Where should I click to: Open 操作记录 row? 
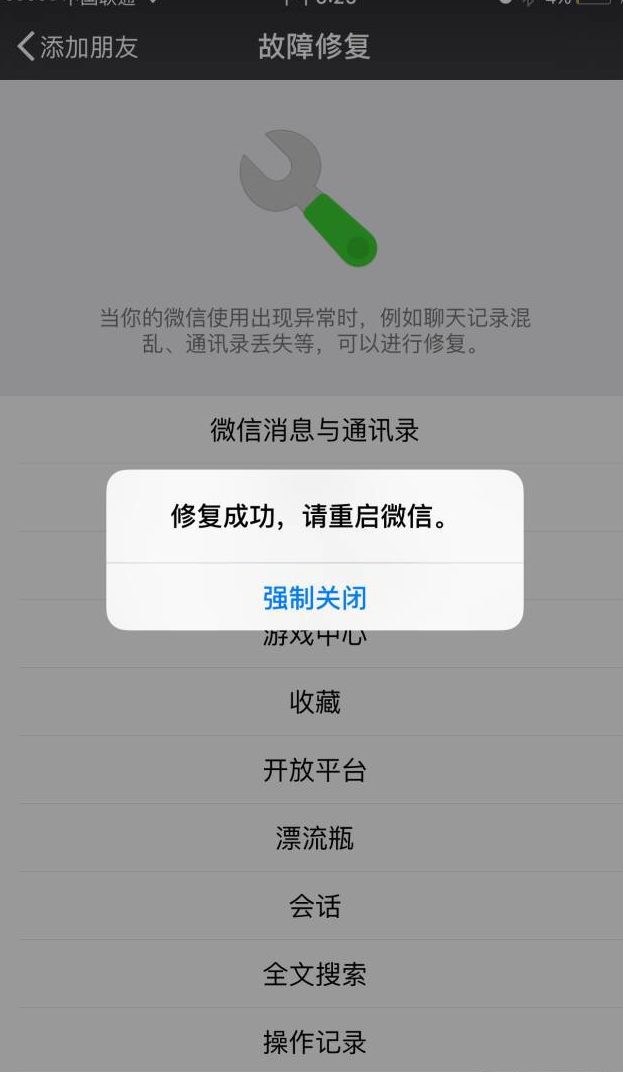click(314, 1042)
